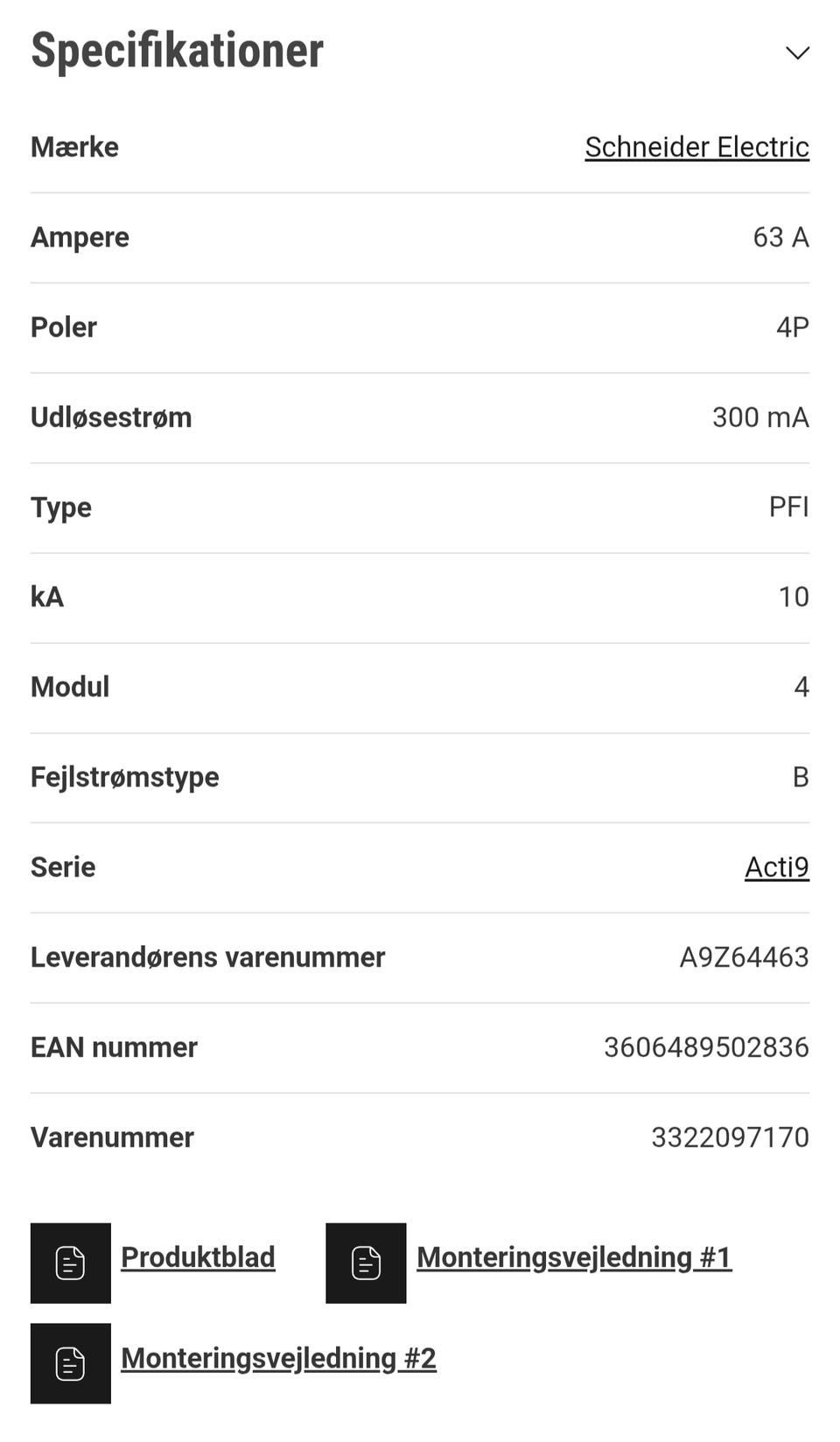Image resolution: width=840 pixels, height=1442 pixels.
Task: Open the Produktblad document
Action: [198, 1257]
